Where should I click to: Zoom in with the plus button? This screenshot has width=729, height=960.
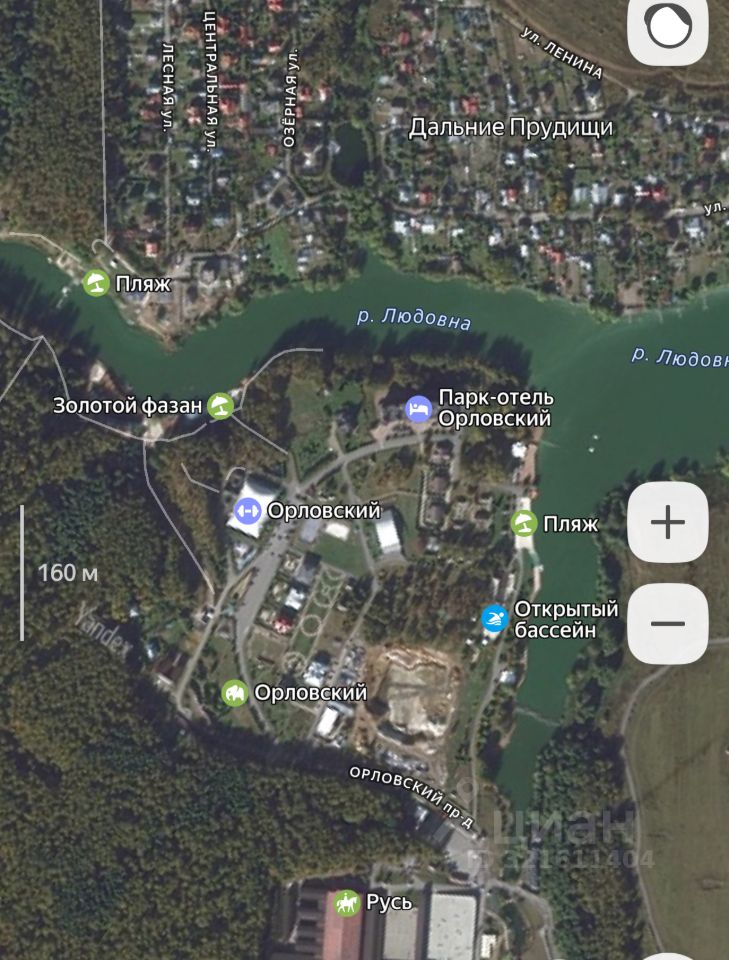(667, 522)
